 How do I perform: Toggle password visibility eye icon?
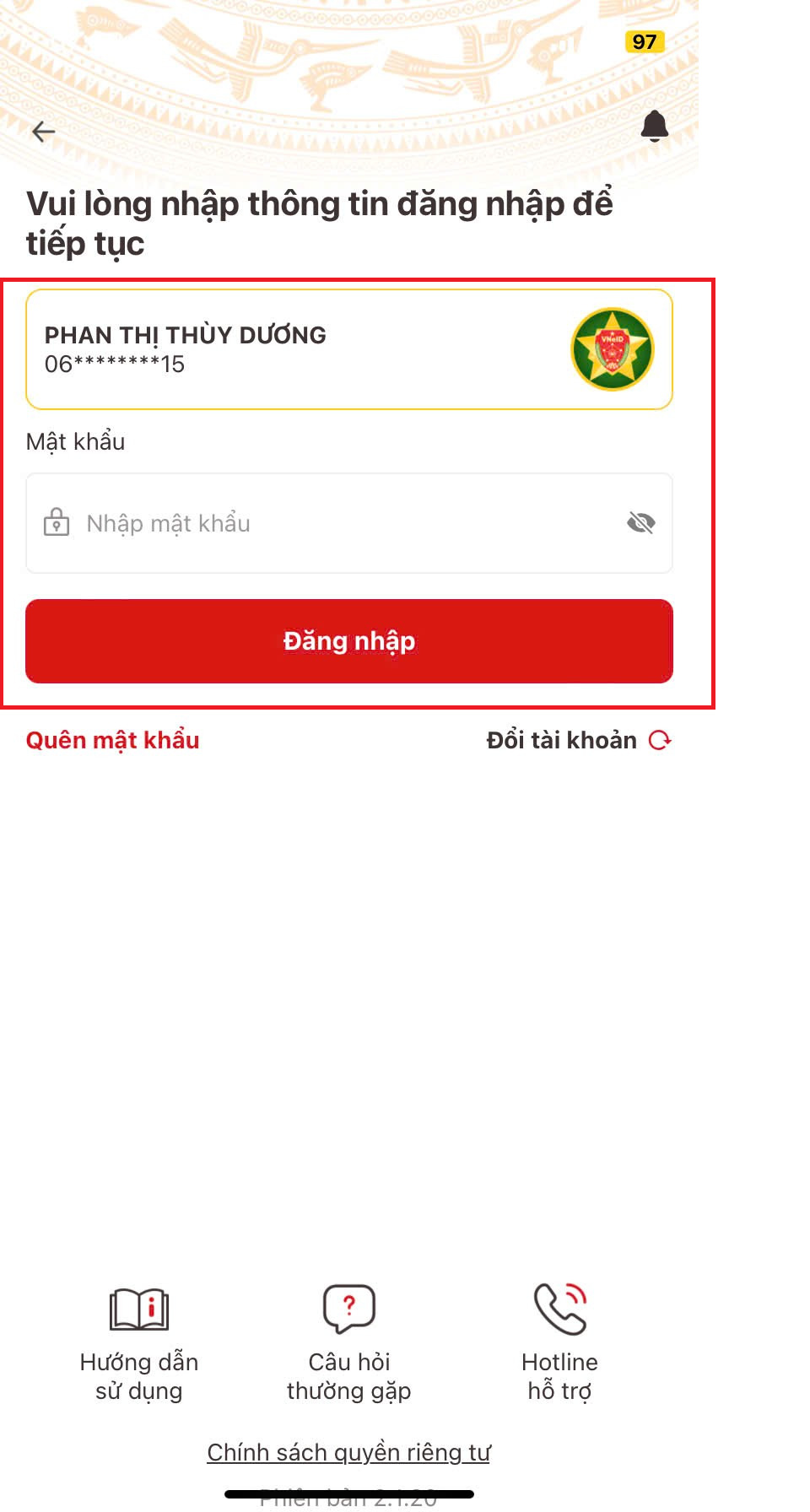coord(641,523)
